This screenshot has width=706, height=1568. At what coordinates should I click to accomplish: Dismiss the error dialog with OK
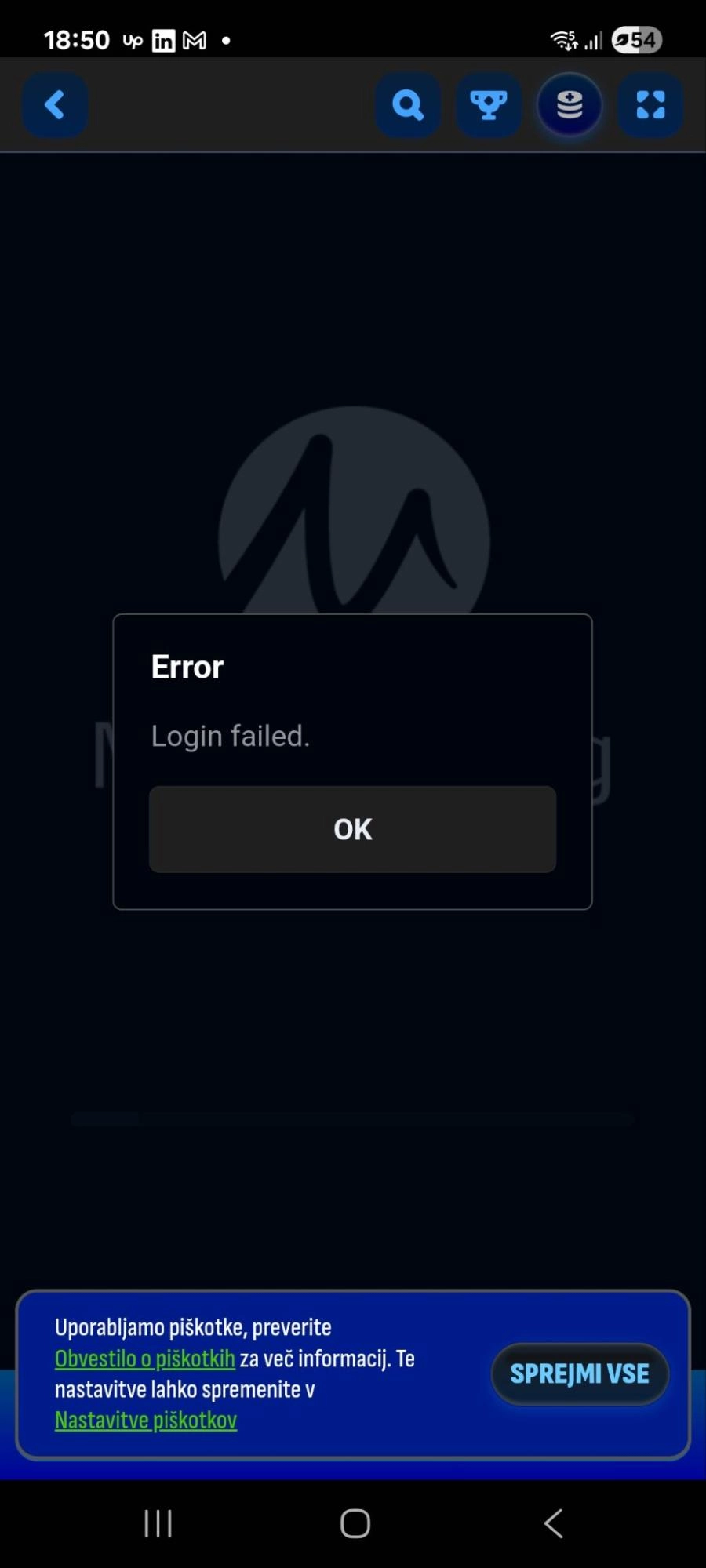352,829
